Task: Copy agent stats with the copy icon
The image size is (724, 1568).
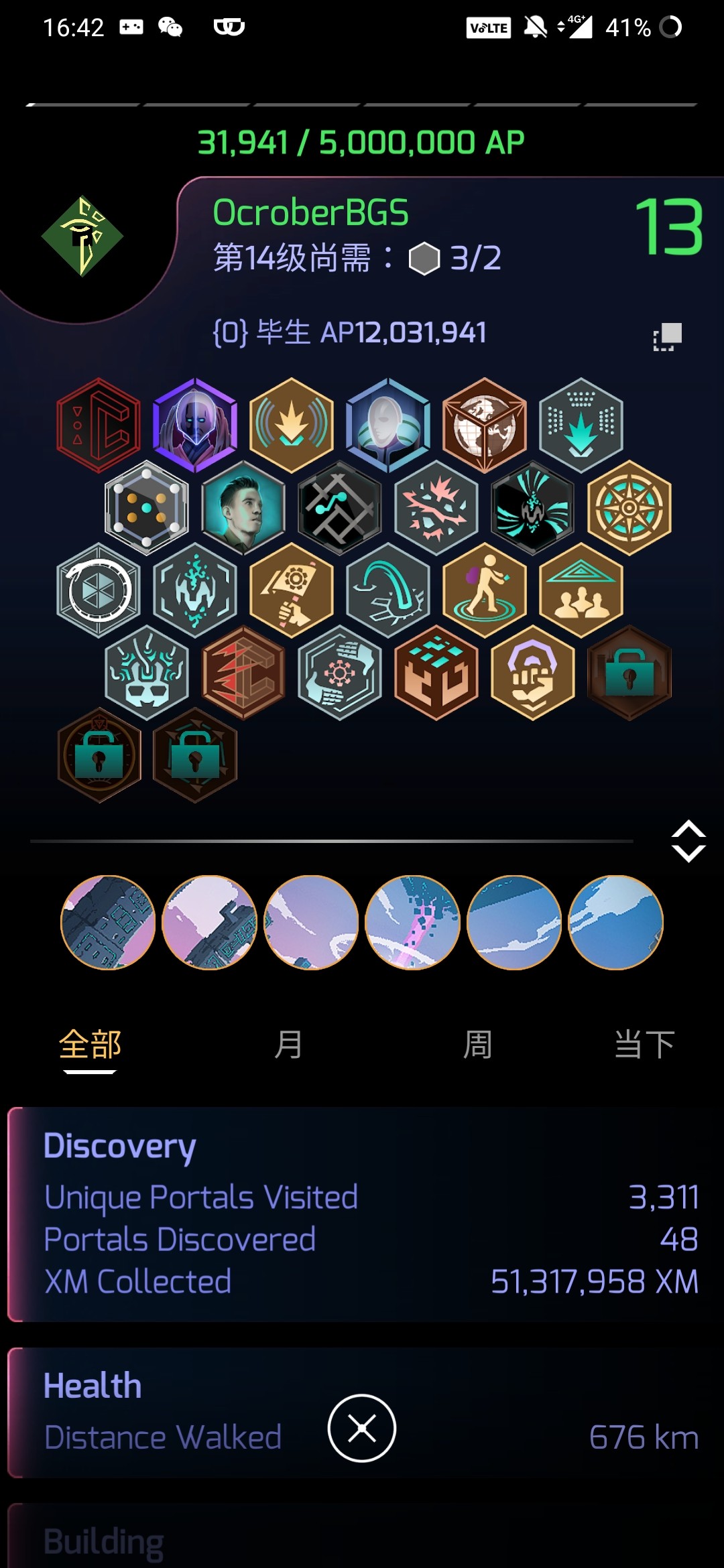Action: coord(668,337)
